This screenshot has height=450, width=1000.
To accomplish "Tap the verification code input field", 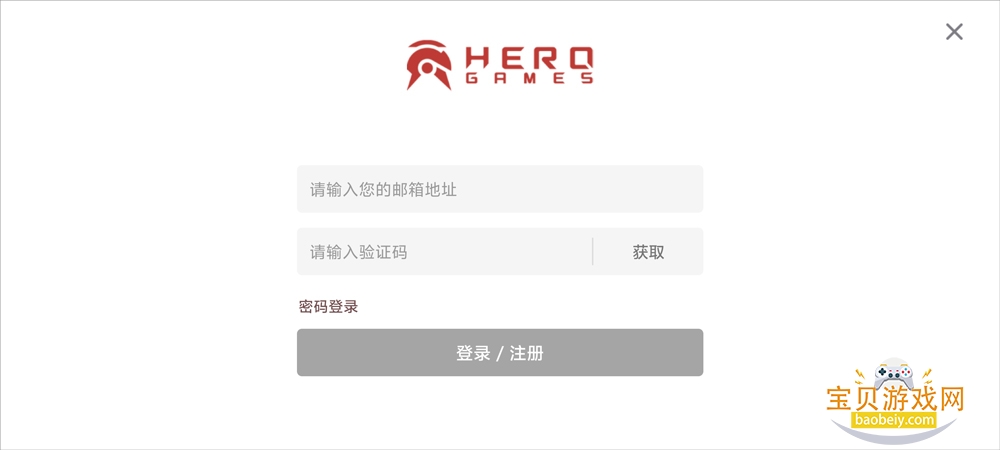I will click(444, 252).
